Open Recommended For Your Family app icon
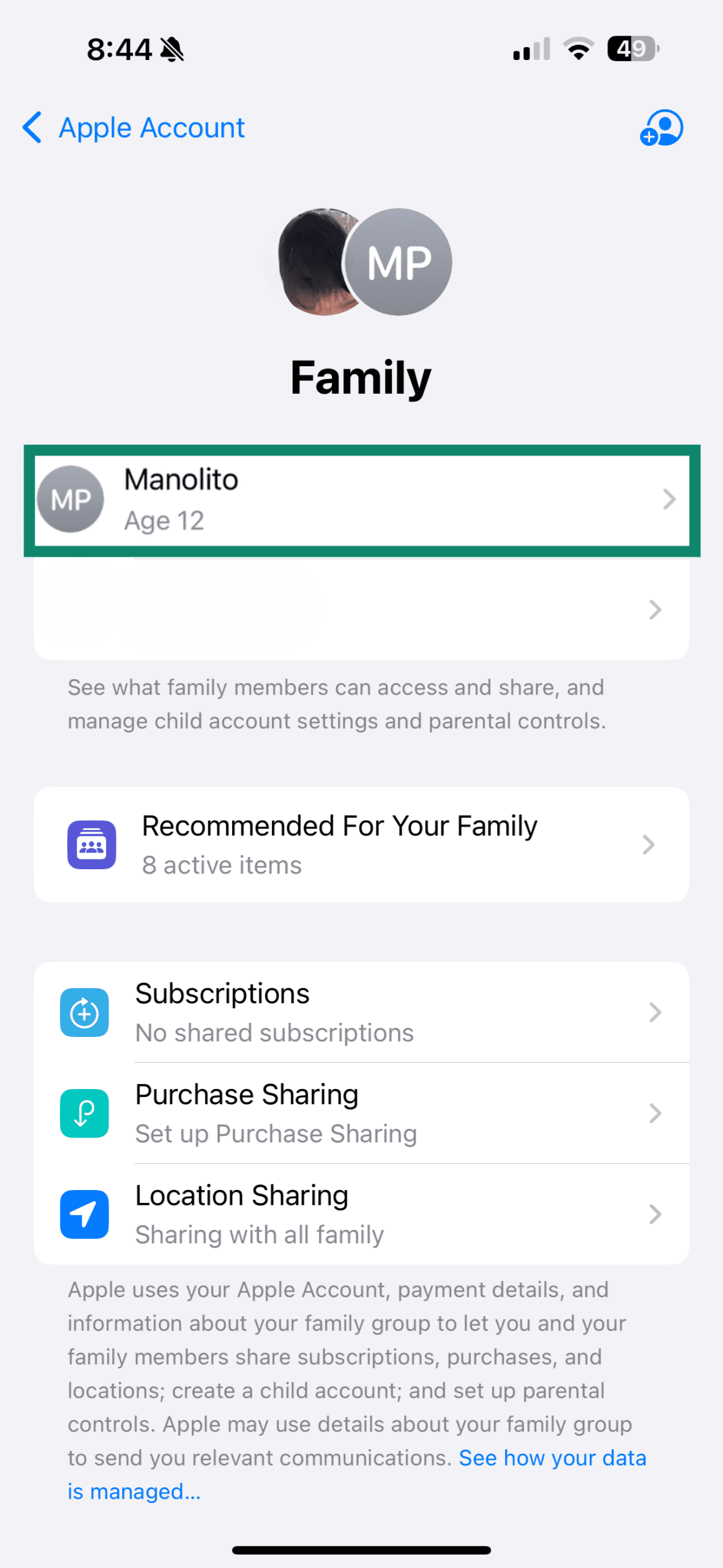The height and width of the screenshot is (1568, 723). coord(91,845)
